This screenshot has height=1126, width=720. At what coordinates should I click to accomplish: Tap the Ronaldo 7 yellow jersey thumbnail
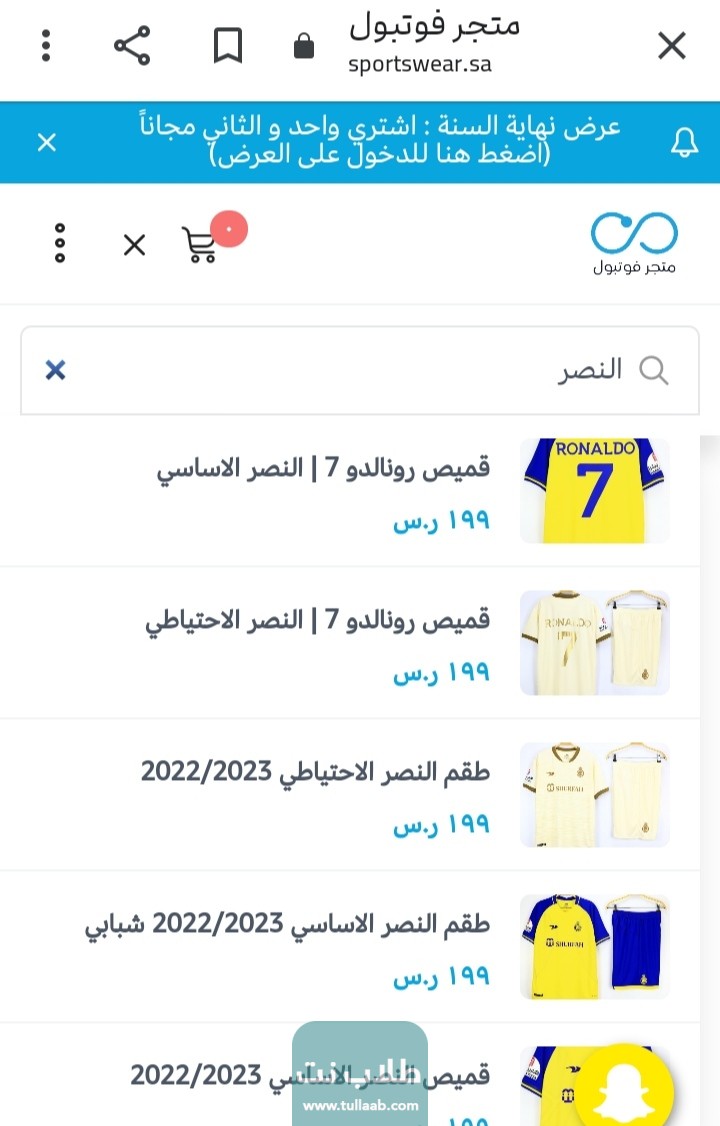point(594,491)
